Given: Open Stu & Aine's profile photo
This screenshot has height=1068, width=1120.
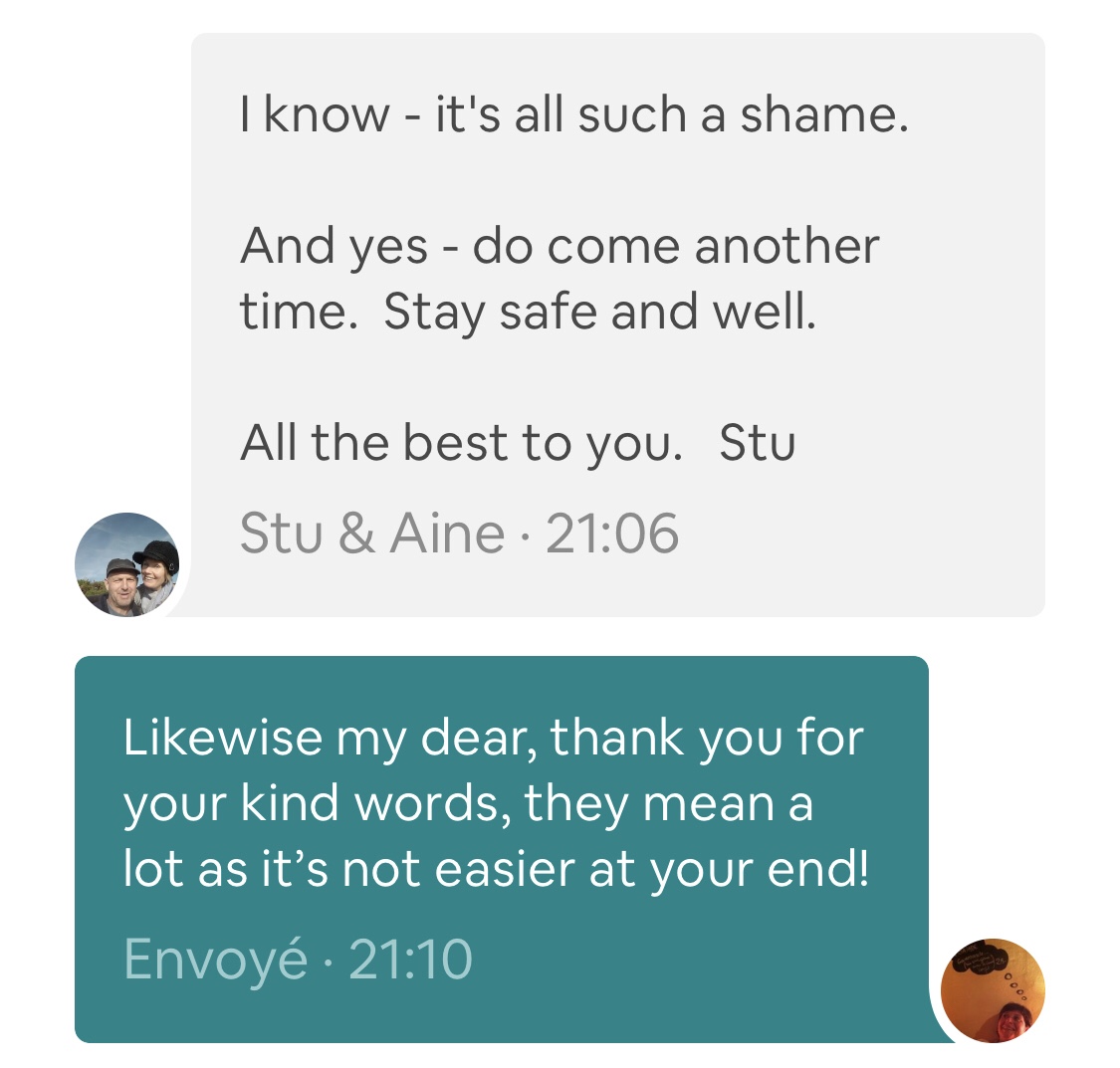Looking at the screenshot, I should coord(126,564).
